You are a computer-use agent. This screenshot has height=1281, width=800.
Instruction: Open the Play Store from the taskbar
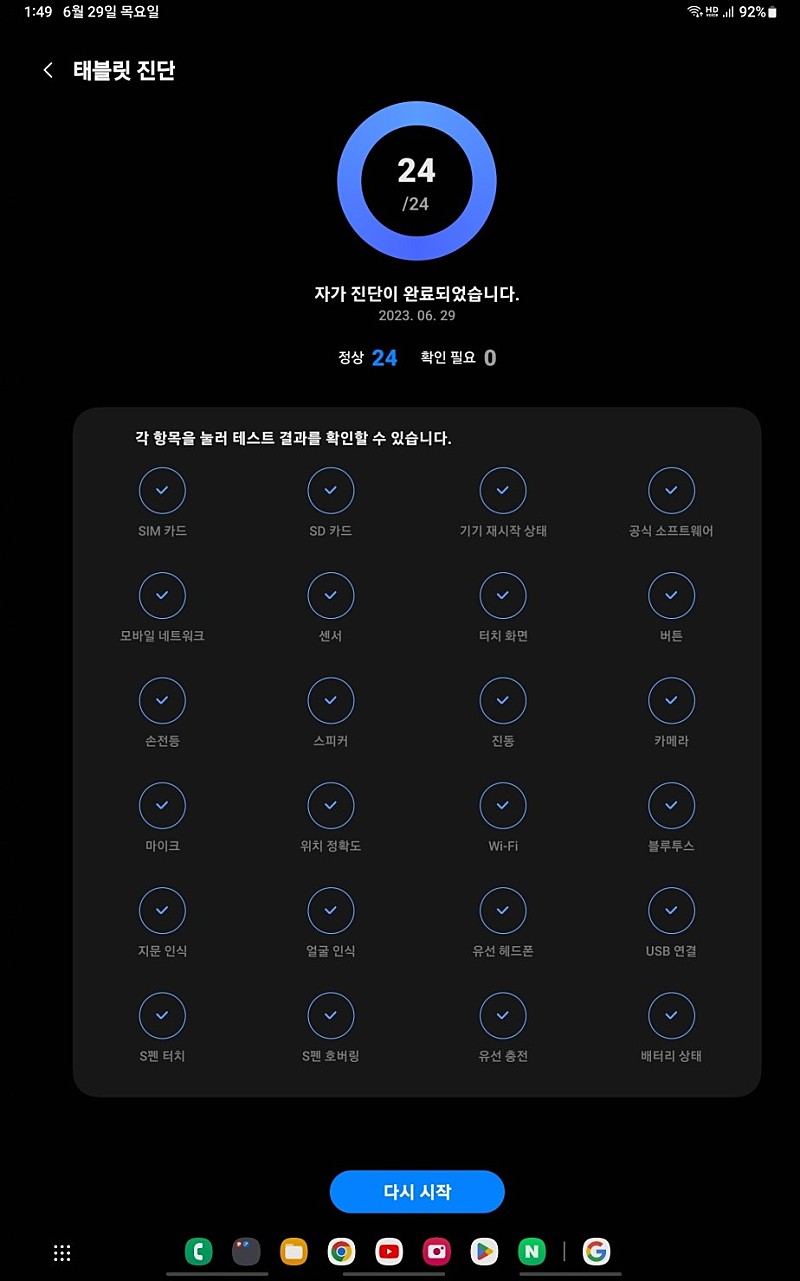click(485, 1251)
